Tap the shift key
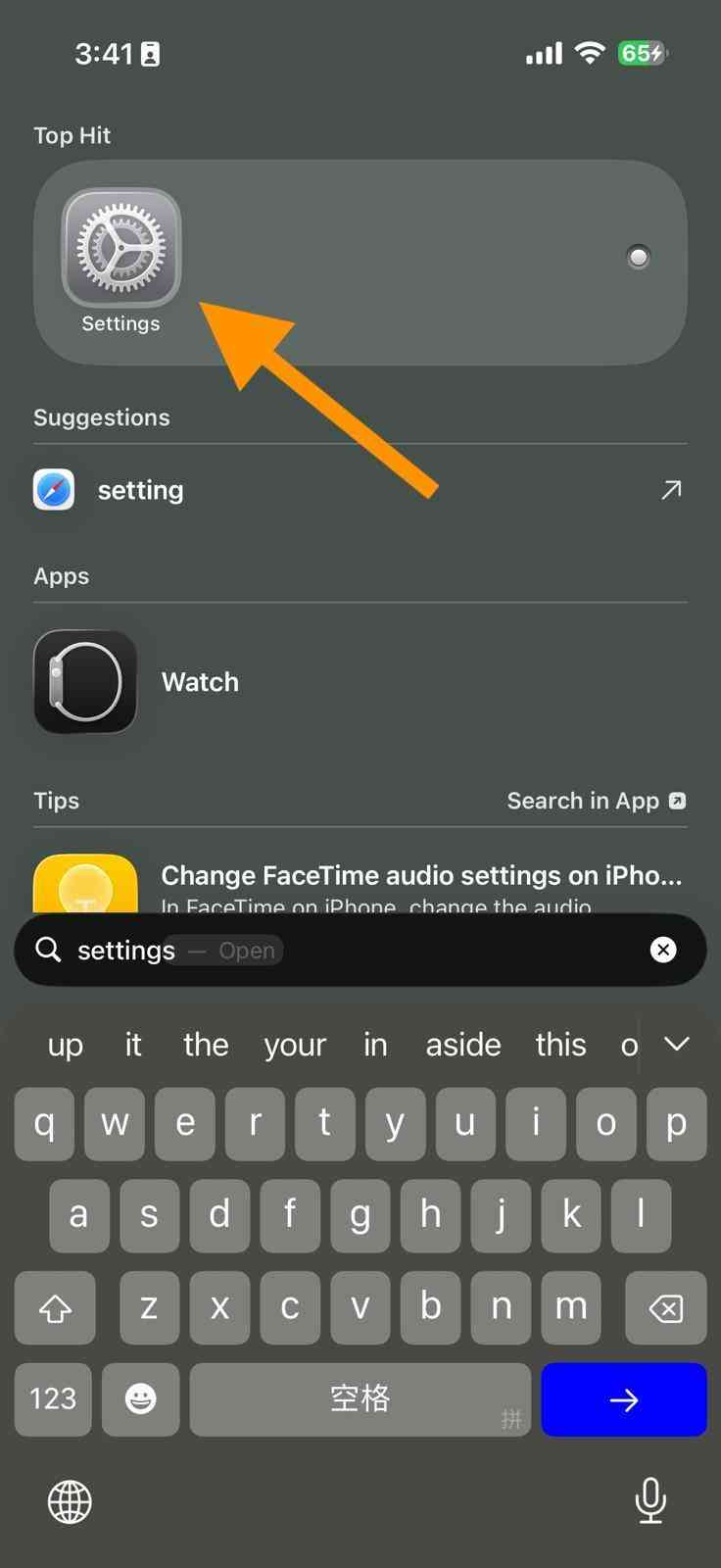This screenshot has height=1568, width=721. tap(55, 1307)
